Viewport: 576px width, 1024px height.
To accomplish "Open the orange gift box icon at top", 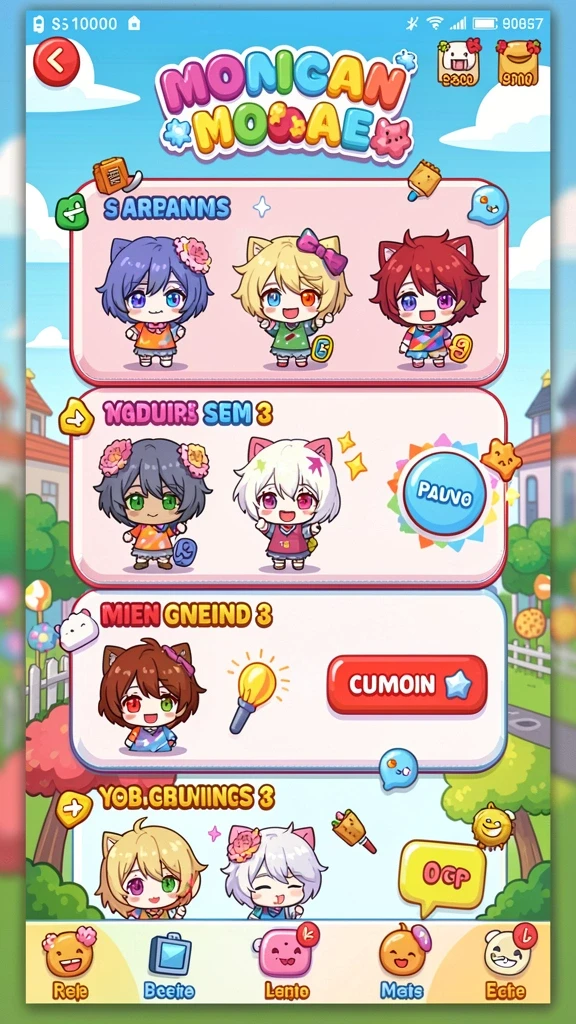I will pos(519,63).
